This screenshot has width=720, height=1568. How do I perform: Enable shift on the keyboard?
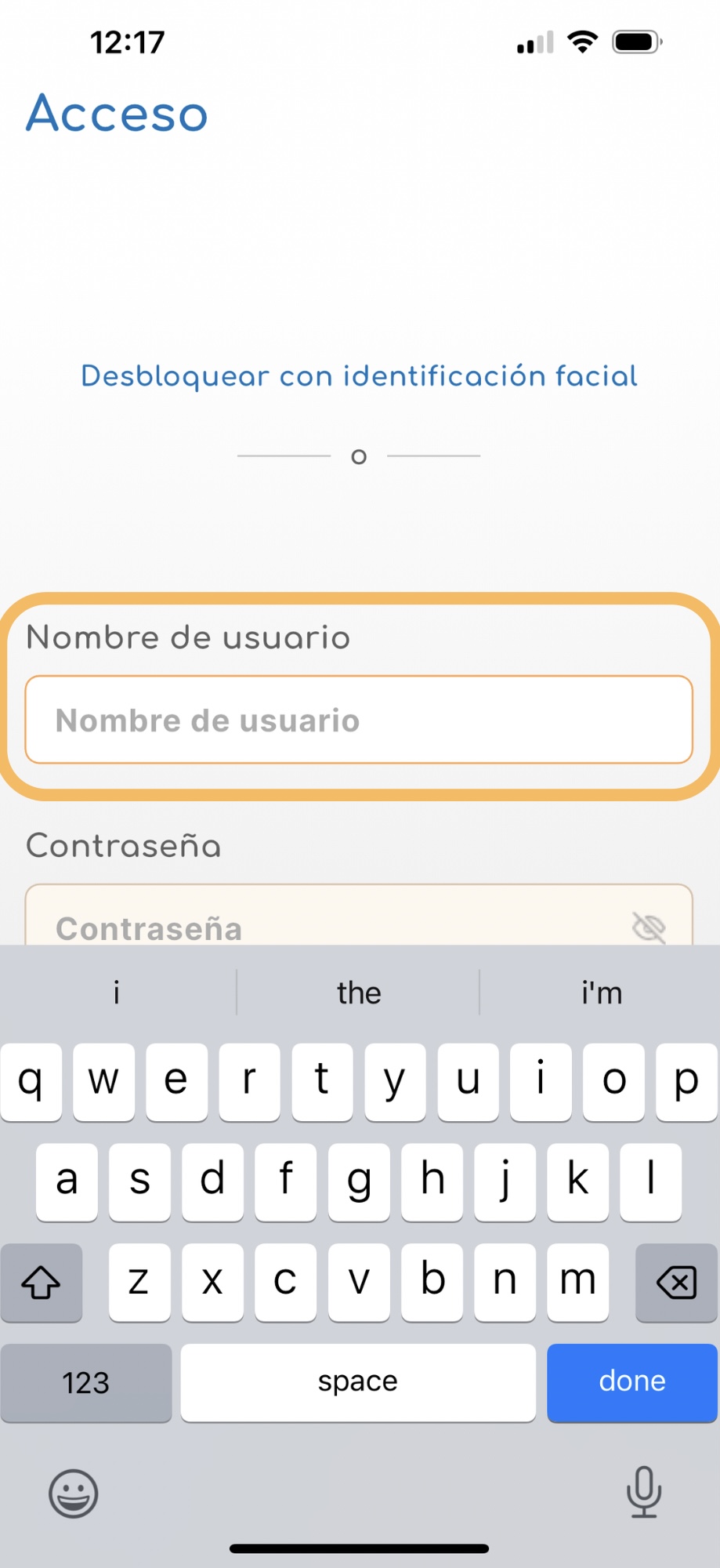pos(42,1283)
